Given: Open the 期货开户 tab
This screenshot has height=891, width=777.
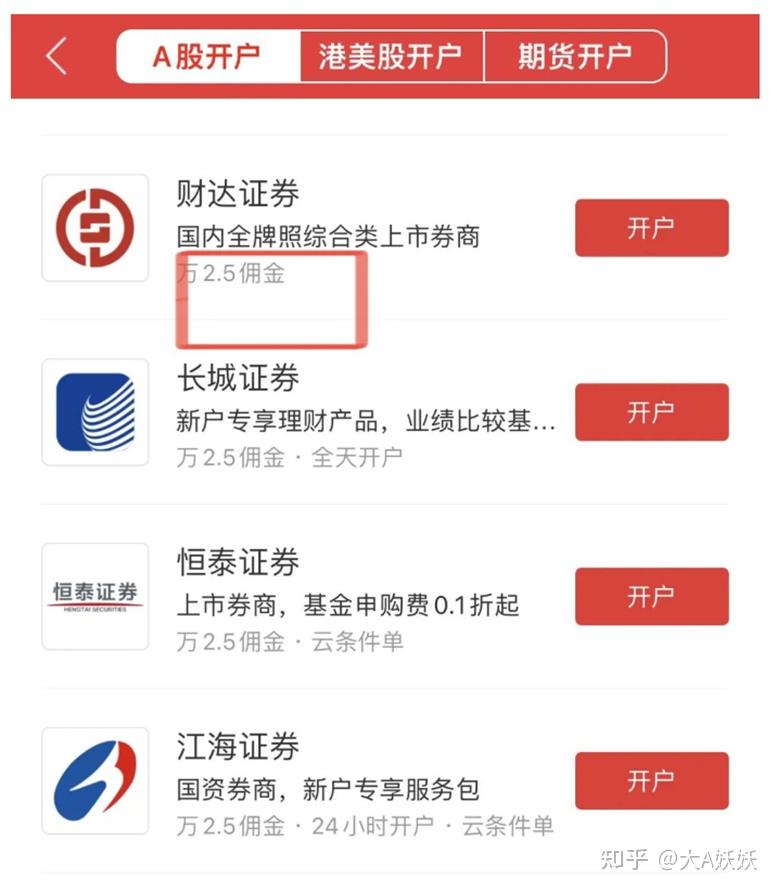Looking at the screenshot, I should coord(578,57).
